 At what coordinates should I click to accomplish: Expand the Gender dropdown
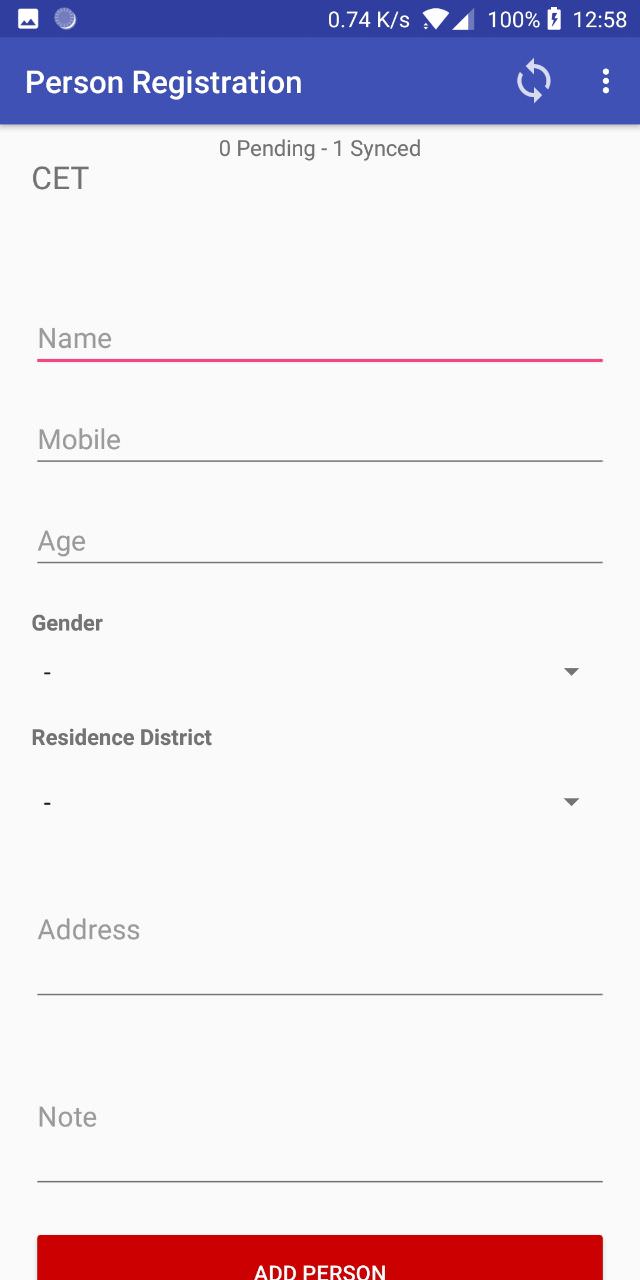312,672
